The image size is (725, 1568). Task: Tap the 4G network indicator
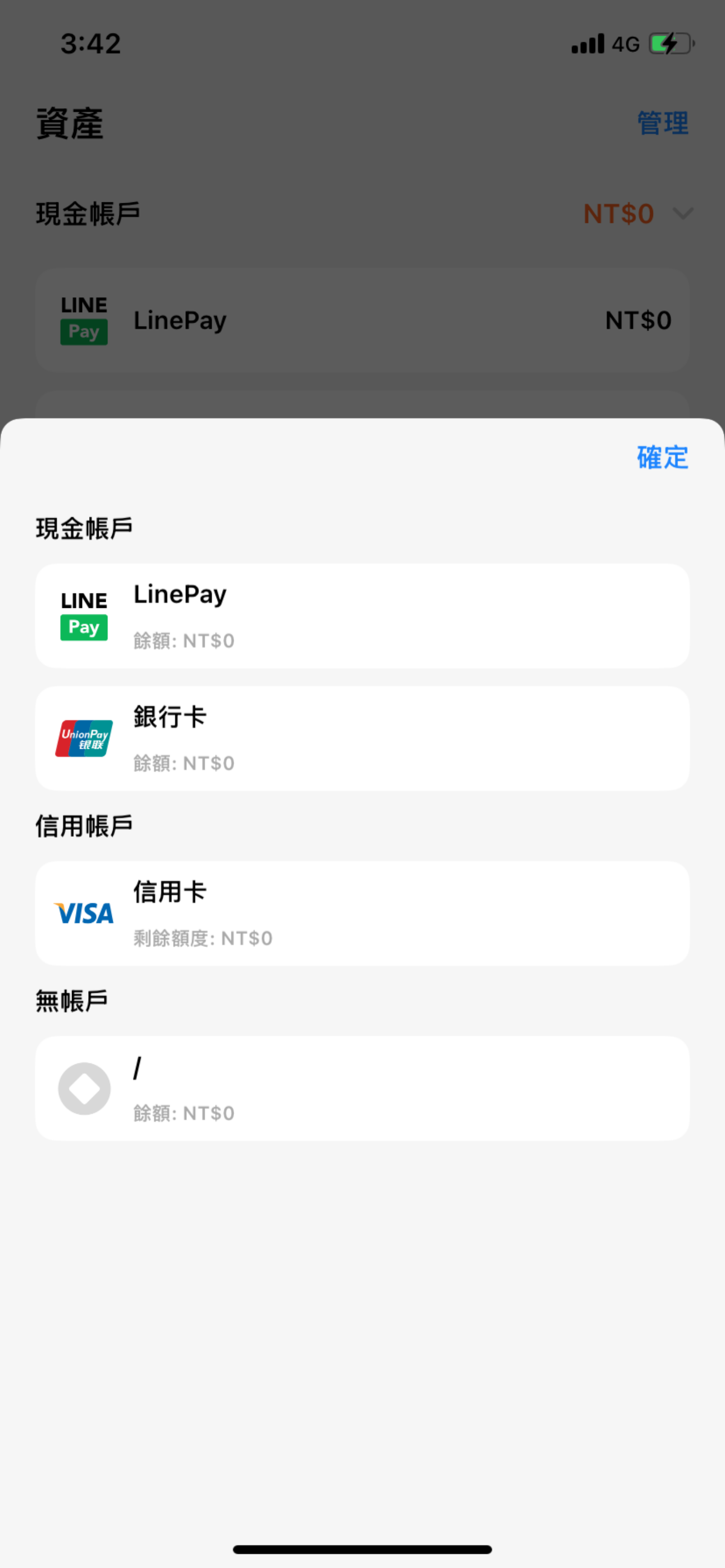pyautogui.click(x=627, y=43)
